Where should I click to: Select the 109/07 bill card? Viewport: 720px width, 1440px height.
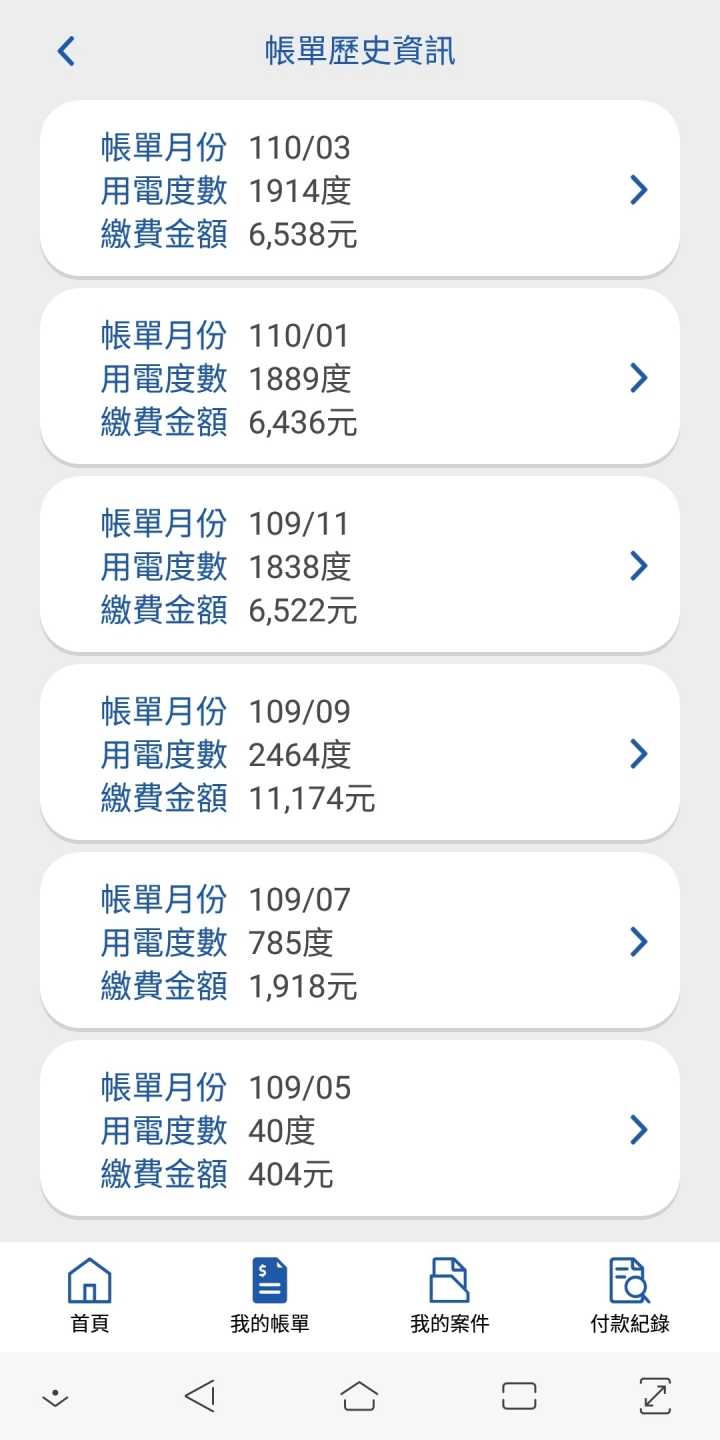(x=360, y=941)
